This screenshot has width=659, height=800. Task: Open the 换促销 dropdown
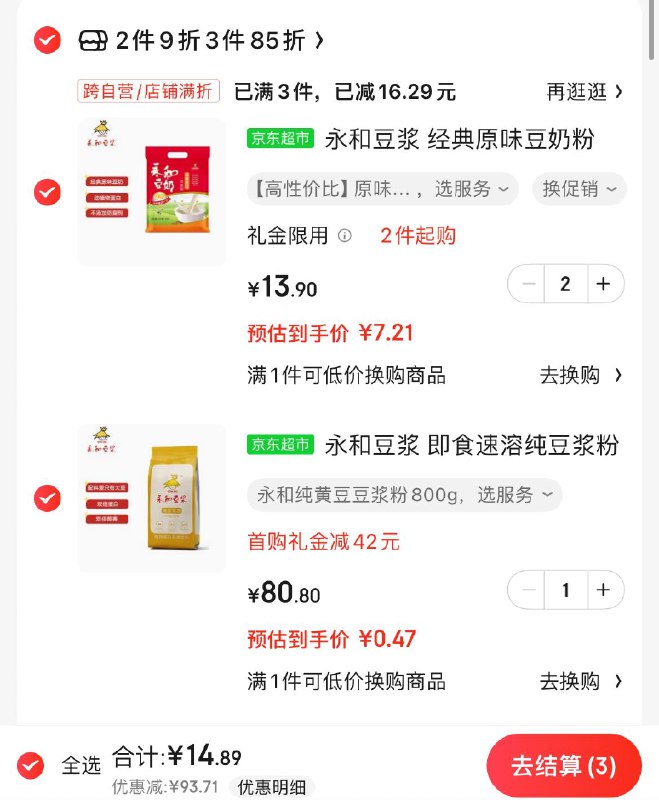coord(579,188)
